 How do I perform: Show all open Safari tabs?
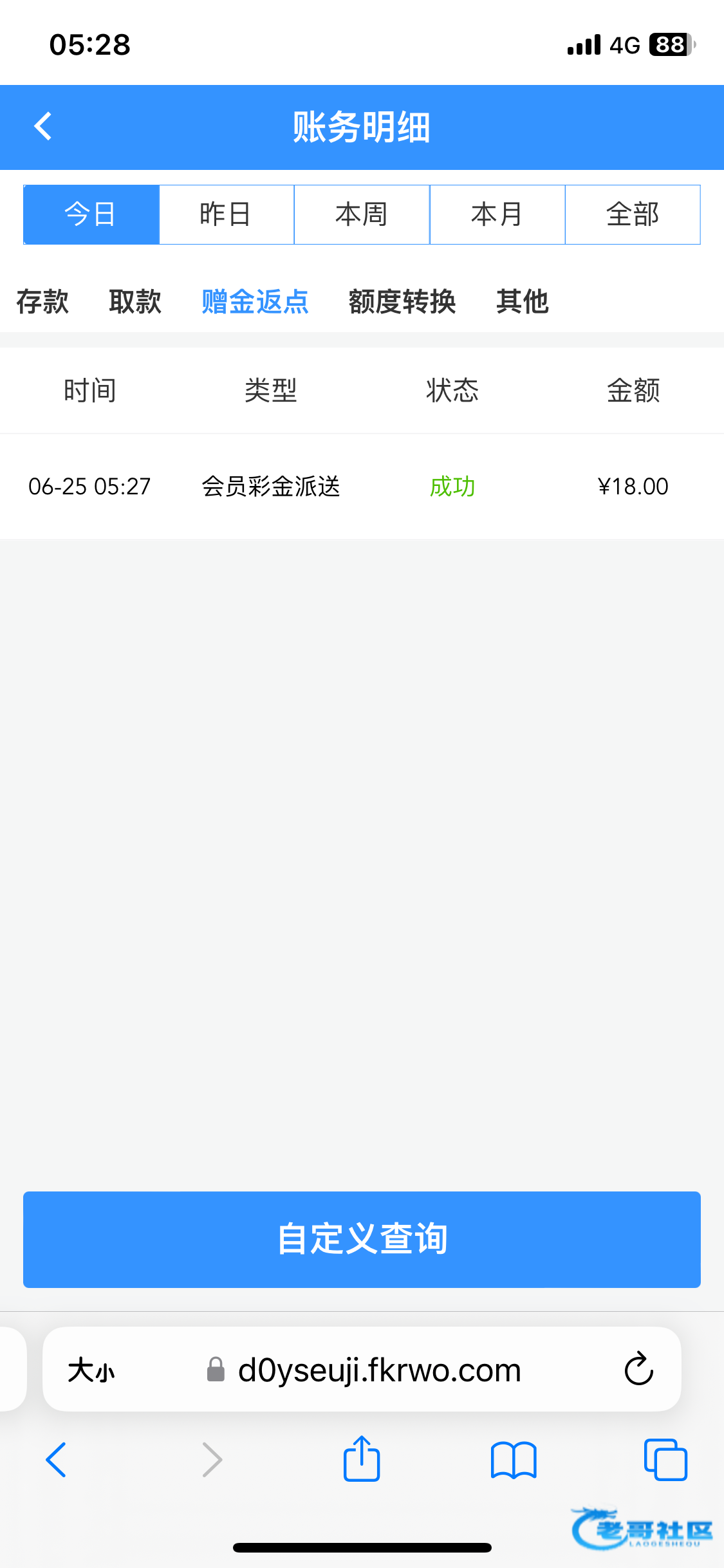(x=665, y=1460)
